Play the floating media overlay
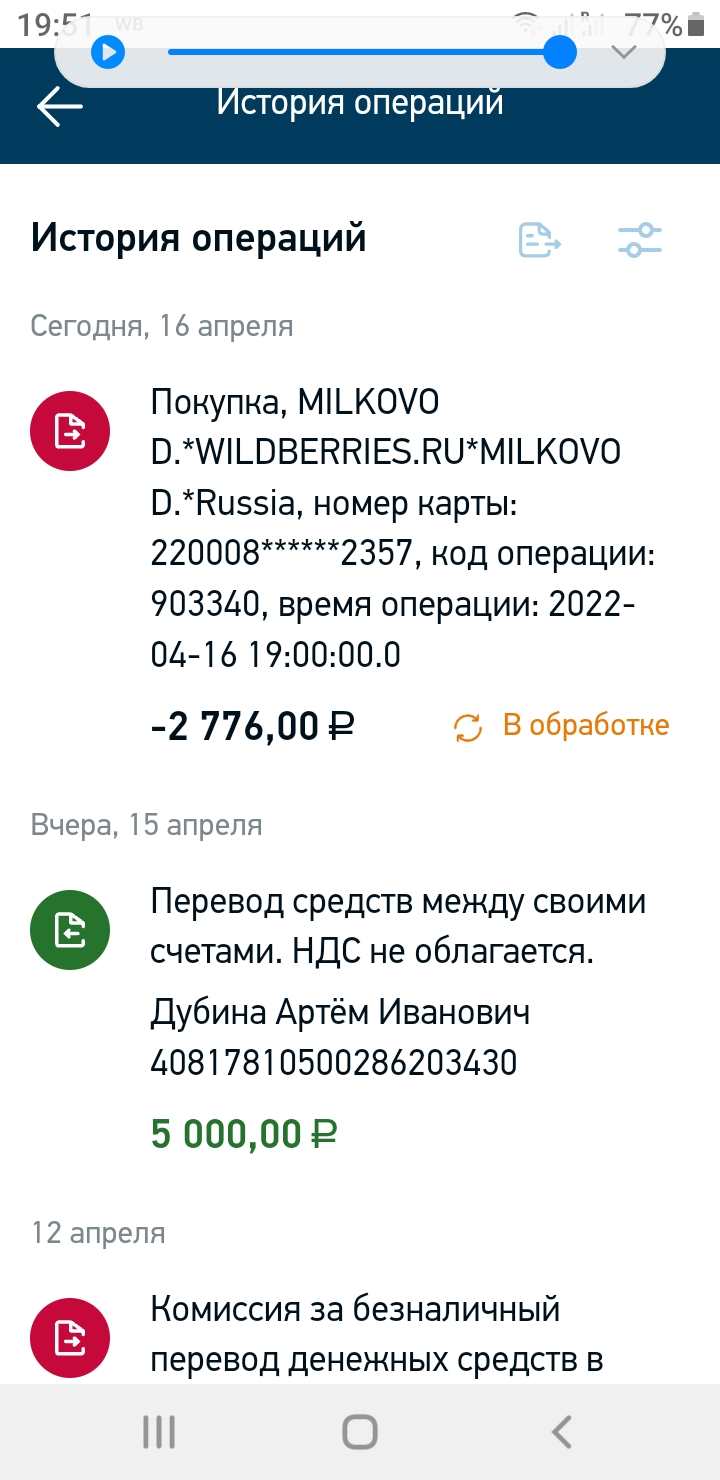This screenshot has height=1480, width=720. [108, 52]
